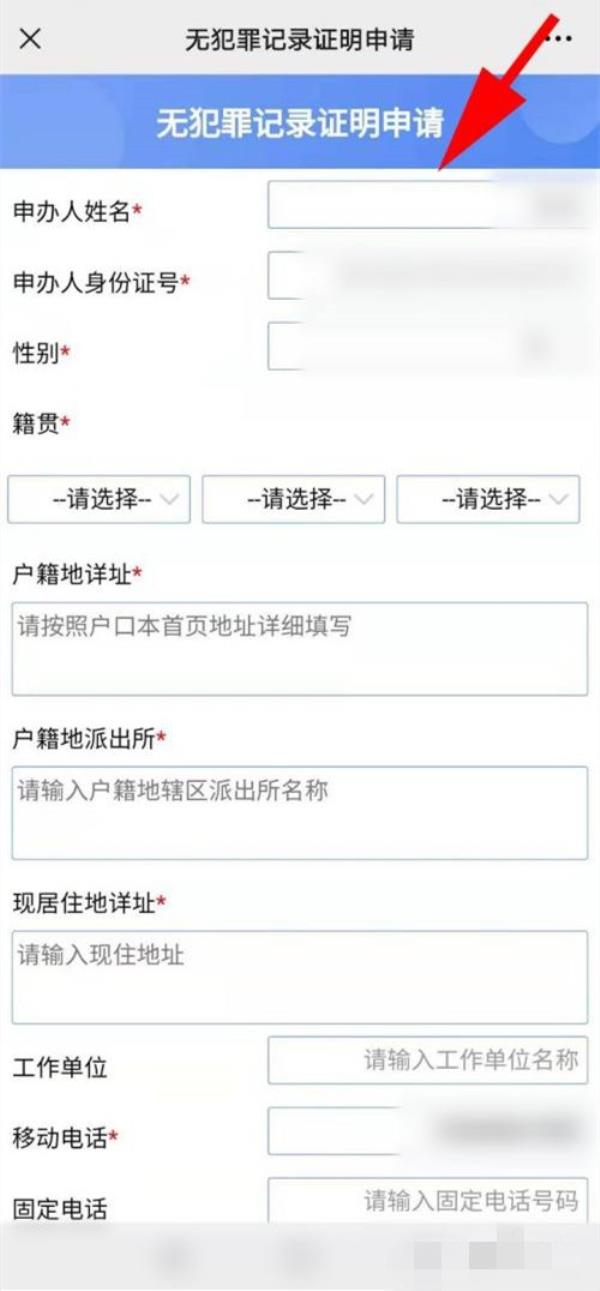Enter the 户籍地派出所 name field
Viewport: 600px width, 1291px height.
[x=299, y=813]
